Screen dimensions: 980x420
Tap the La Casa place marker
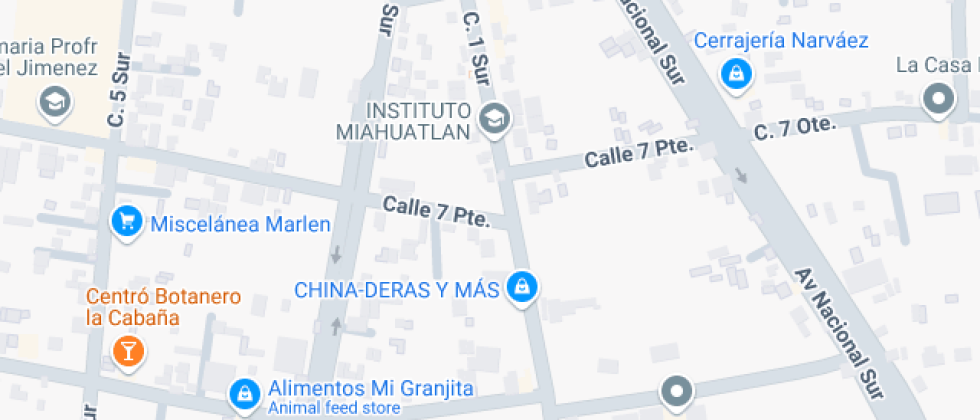(938, 98)
